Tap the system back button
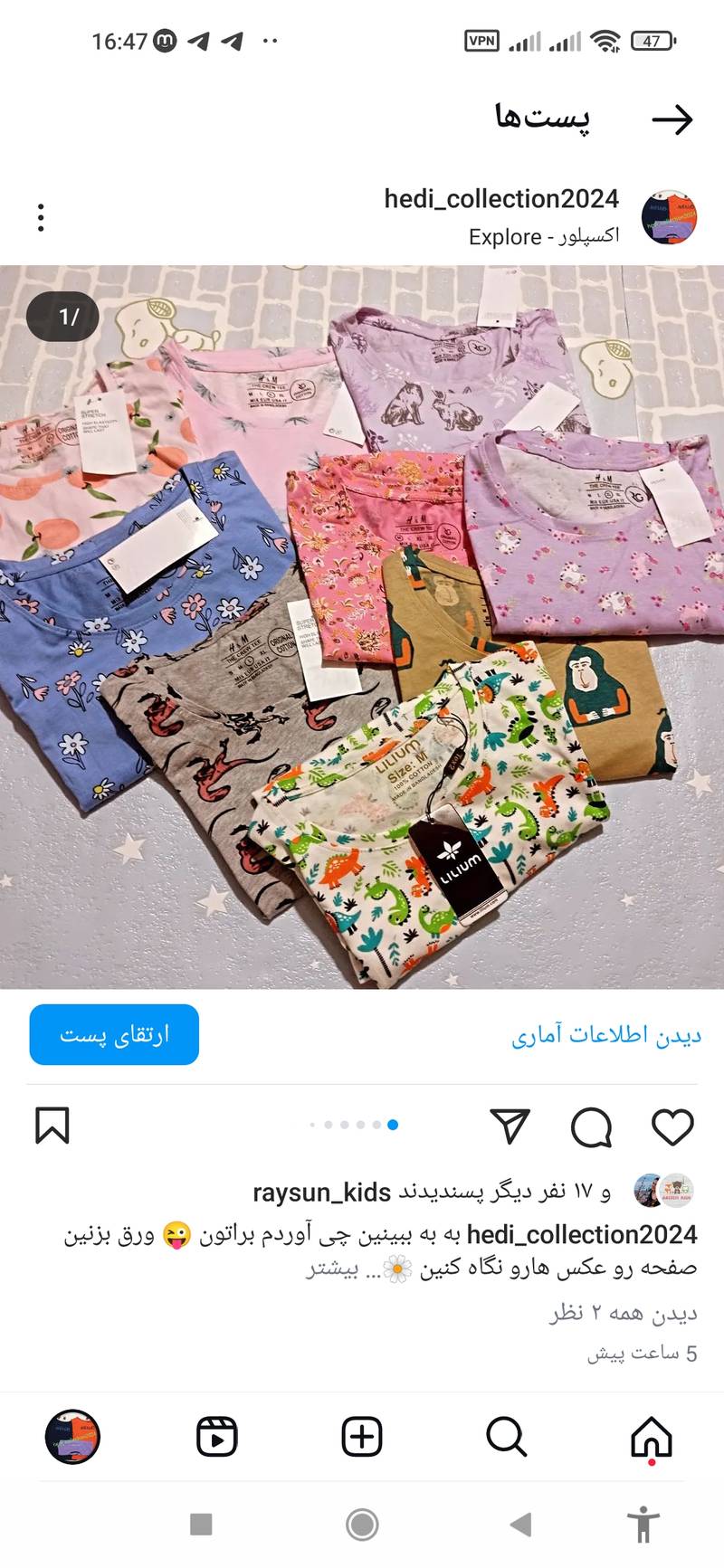The width and height of the screenshot is (724, 1568). (x=520, y=1525)
